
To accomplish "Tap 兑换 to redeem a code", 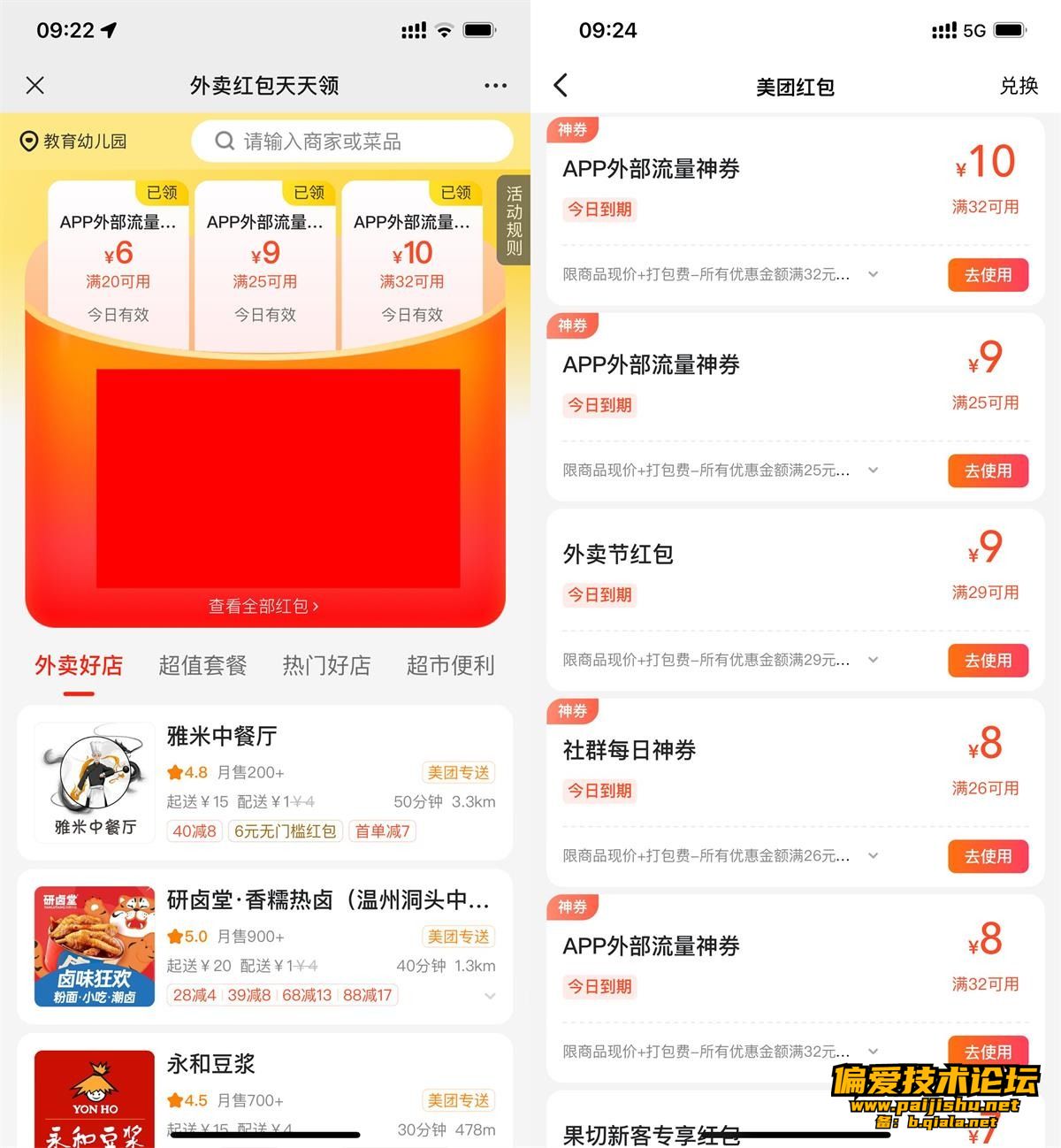I will (1019, 86).
